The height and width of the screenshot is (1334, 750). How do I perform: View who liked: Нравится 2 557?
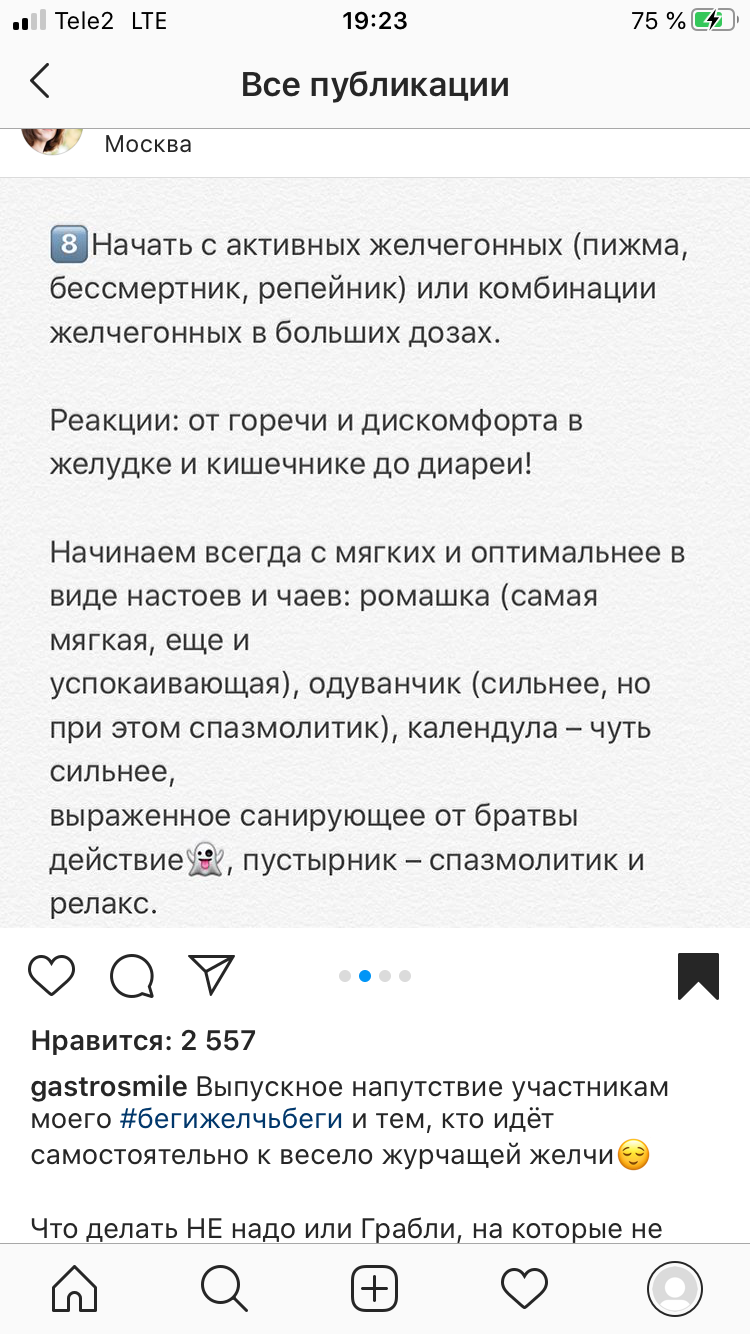point(143,1040)
